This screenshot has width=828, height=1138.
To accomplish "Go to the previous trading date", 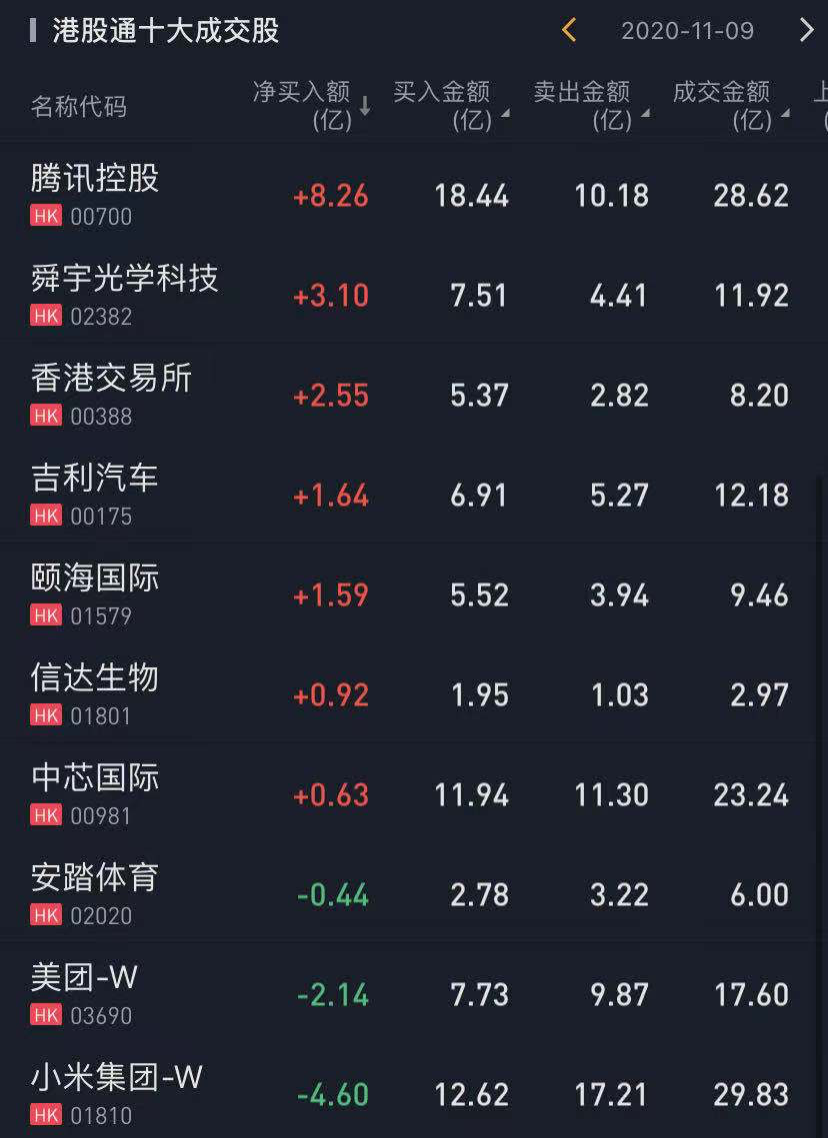I will coord(569,30).
